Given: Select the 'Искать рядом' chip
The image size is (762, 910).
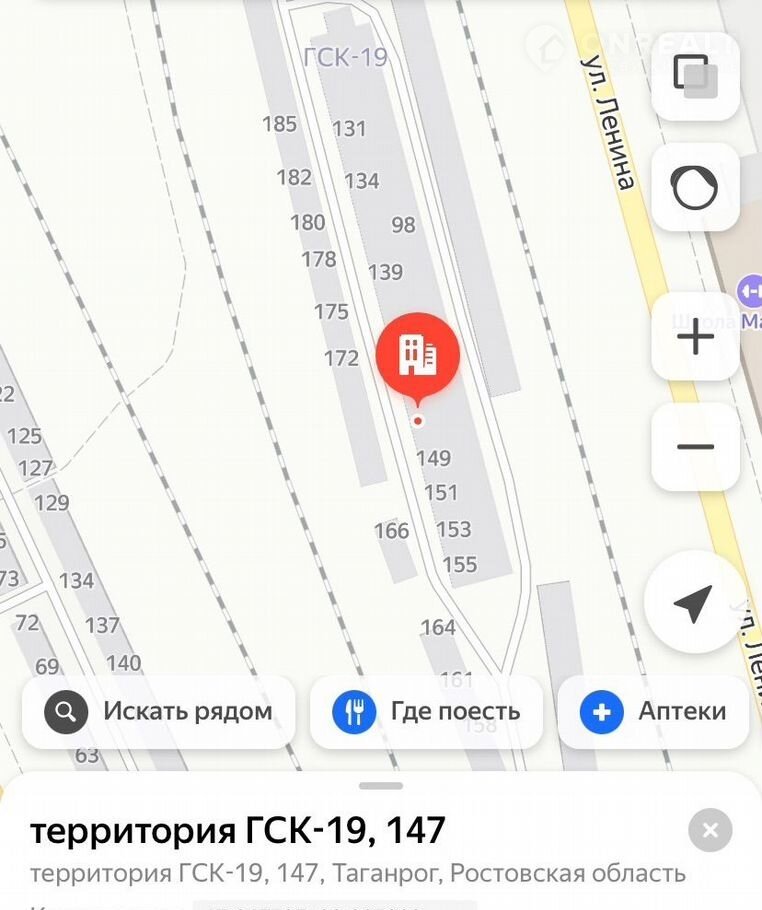Looking at the screenshot, I should coord(159,712).
